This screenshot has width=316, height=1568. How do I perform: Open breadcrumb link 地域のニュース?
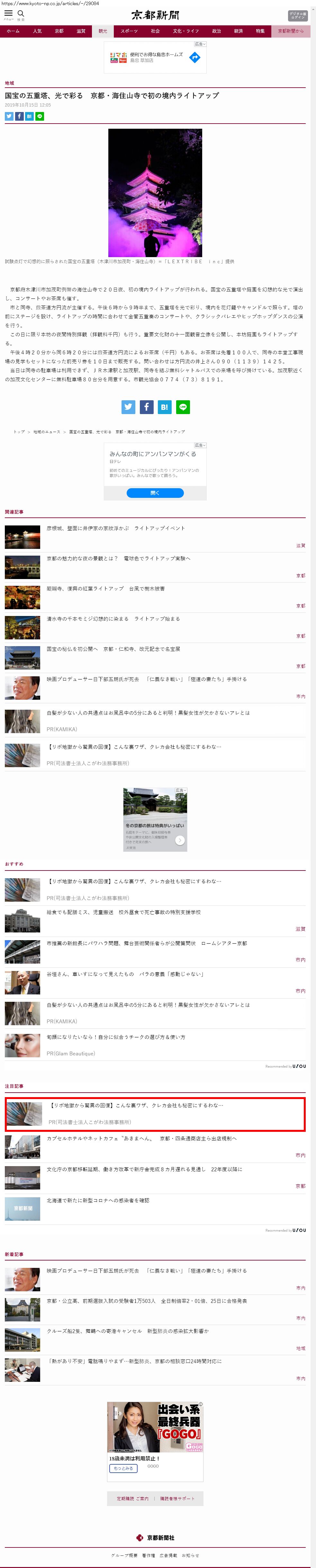click(46, 432)
